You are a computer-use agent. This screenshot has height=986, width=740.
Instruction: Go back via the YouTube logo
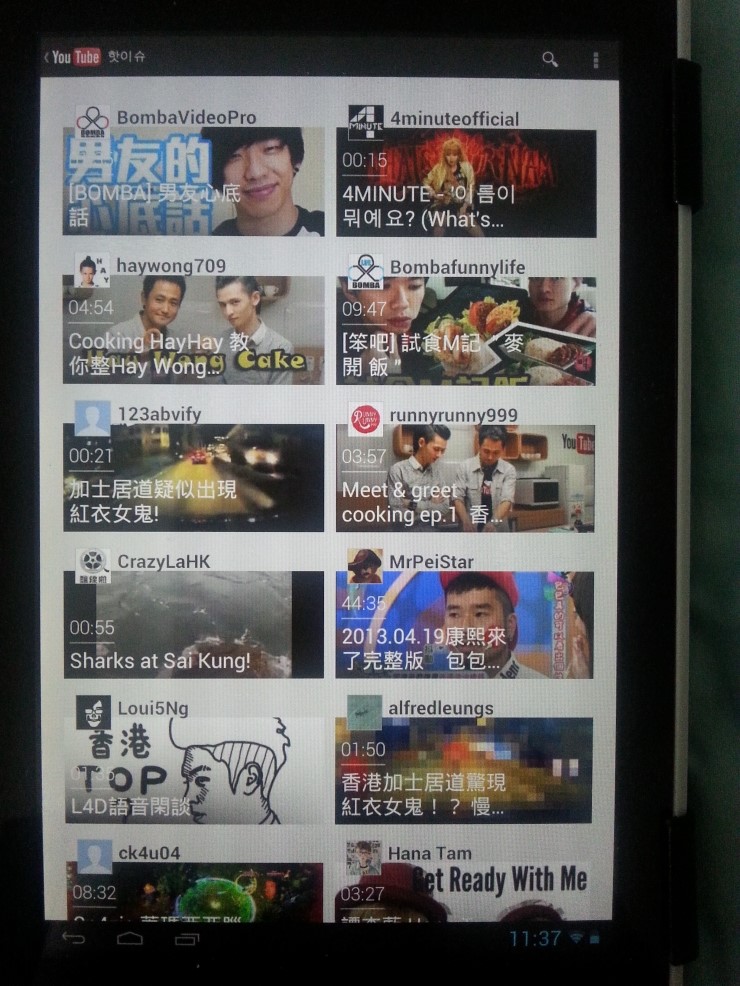point(74,58)
